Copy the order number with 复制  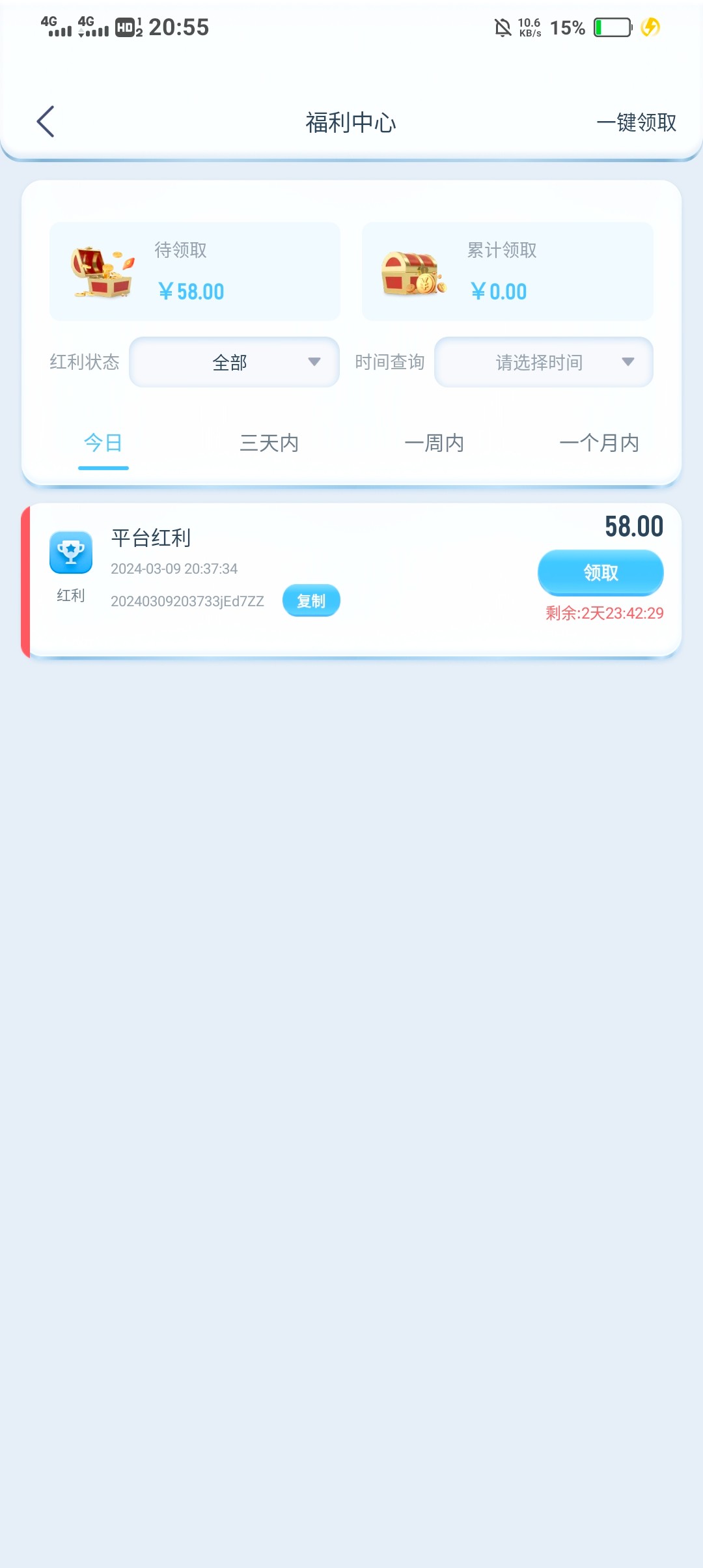point(311,600)
